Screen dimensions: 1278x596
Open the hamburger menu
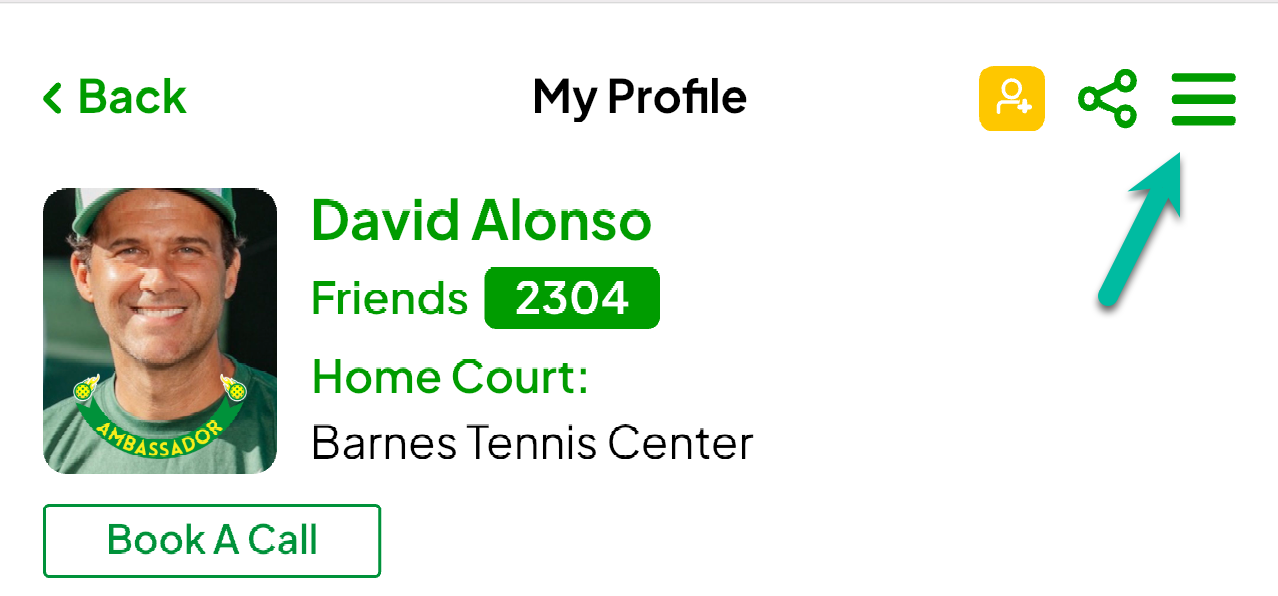1203,99
